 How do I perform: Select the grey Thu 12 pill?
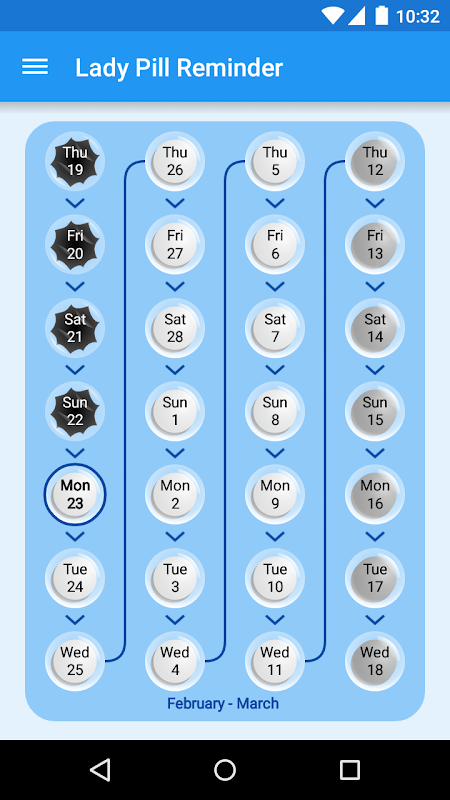(375, 161)
